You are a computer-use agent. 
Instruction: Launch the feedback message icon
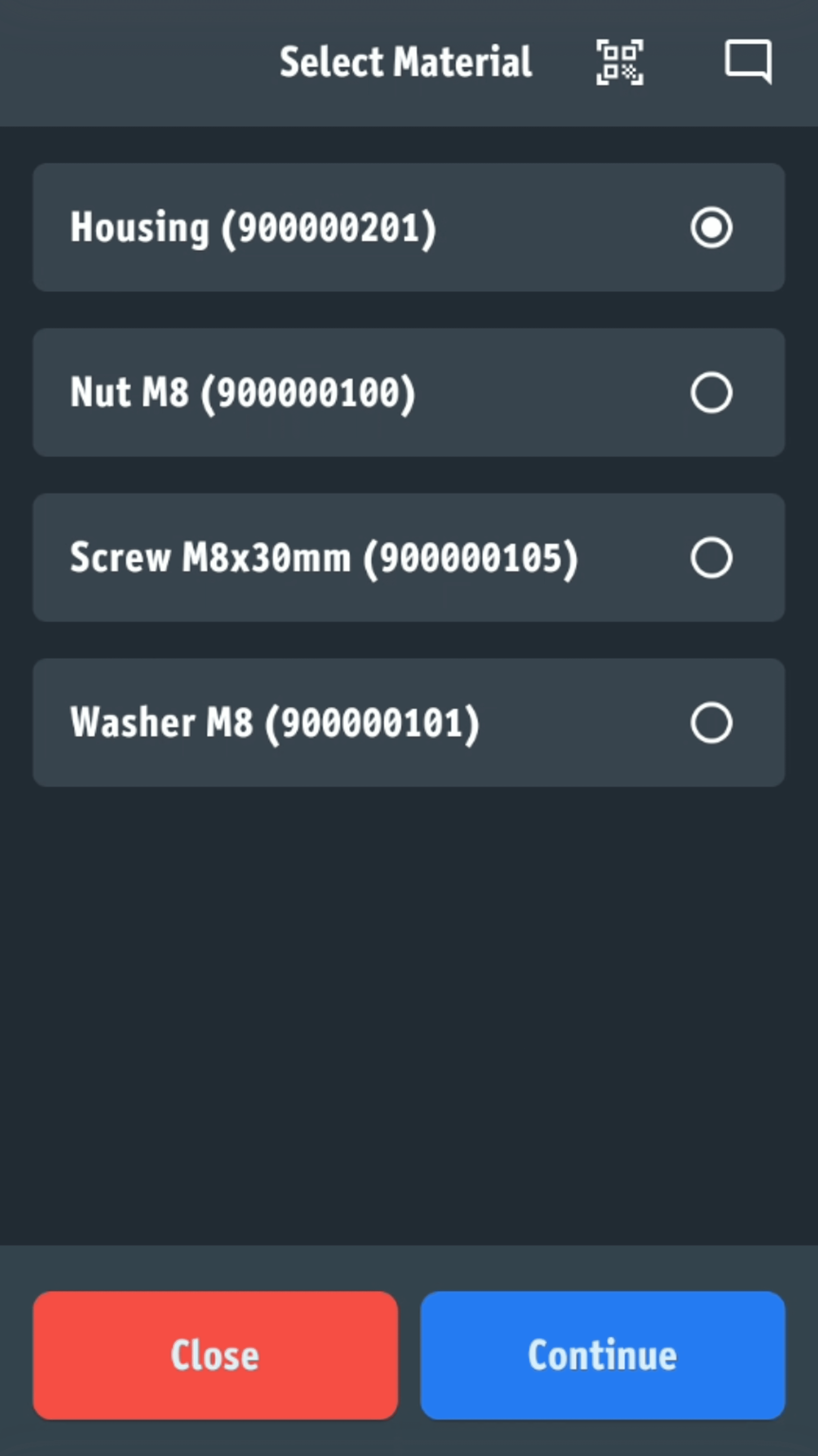[x=749, y=62]
